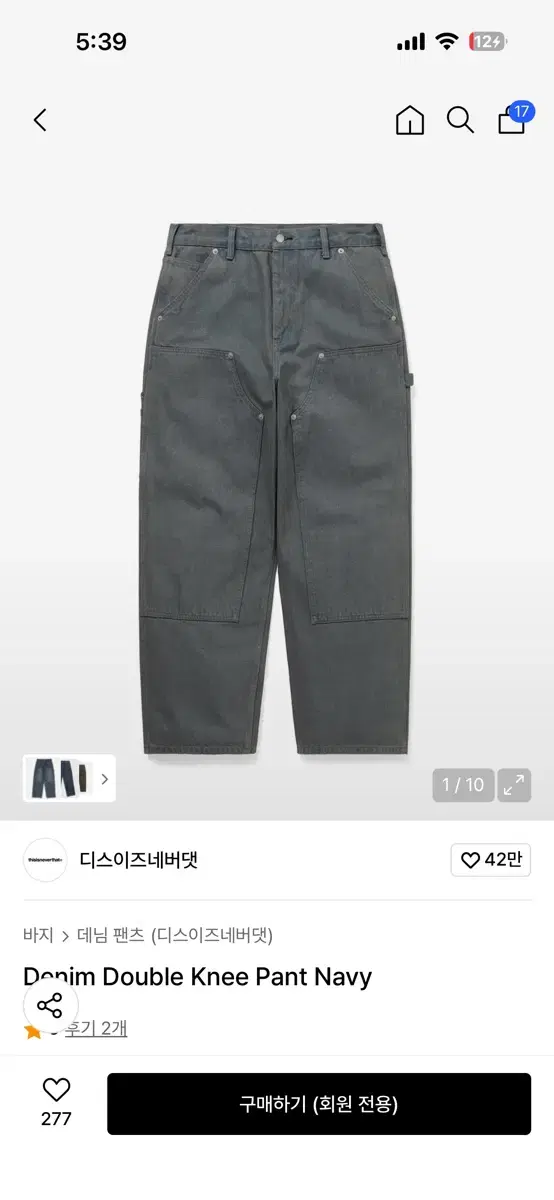Go back using the top-left arrow
554x1200 pixels.
click(x=40, y=121)
